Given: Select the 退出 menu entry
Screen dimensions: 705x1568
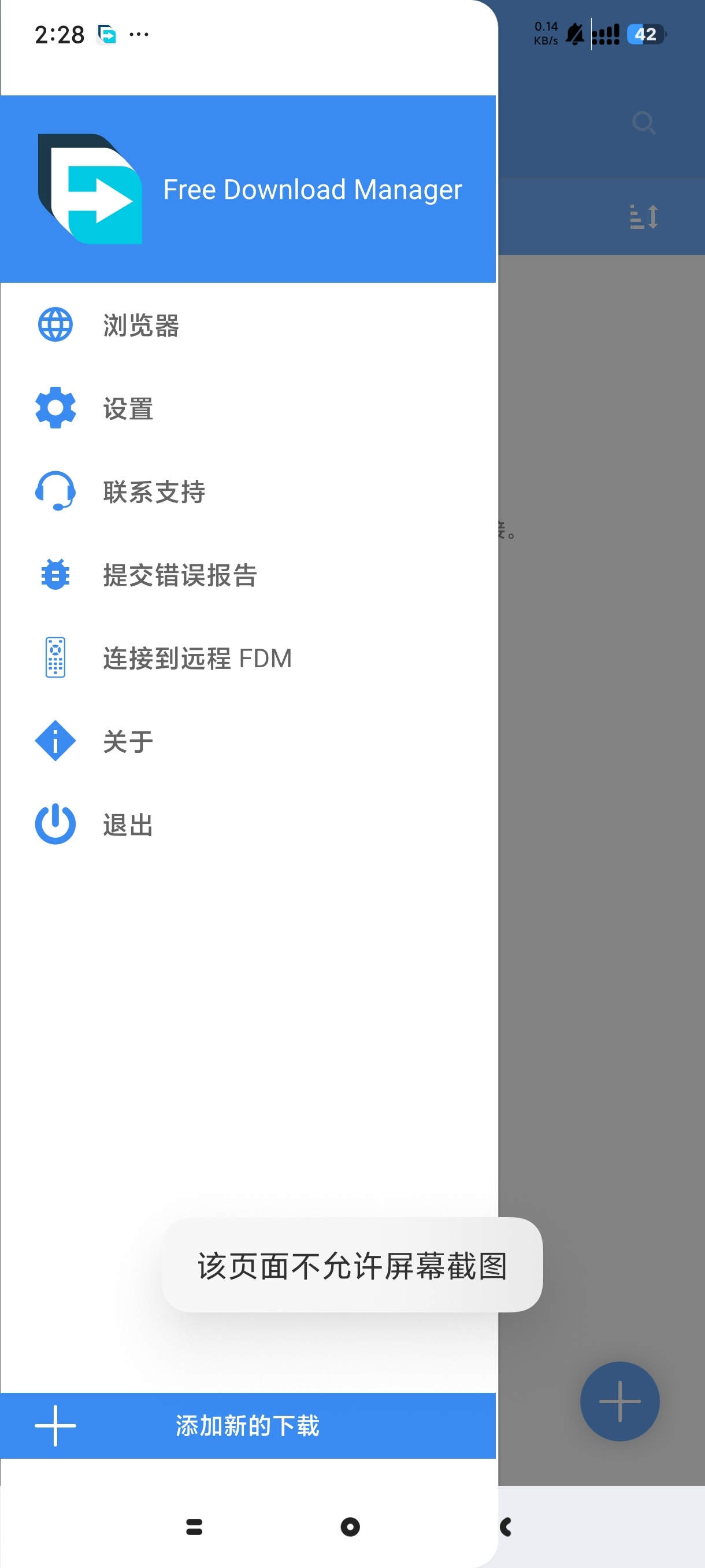Looking at the screenshot, I should click(x=127, y=825).
